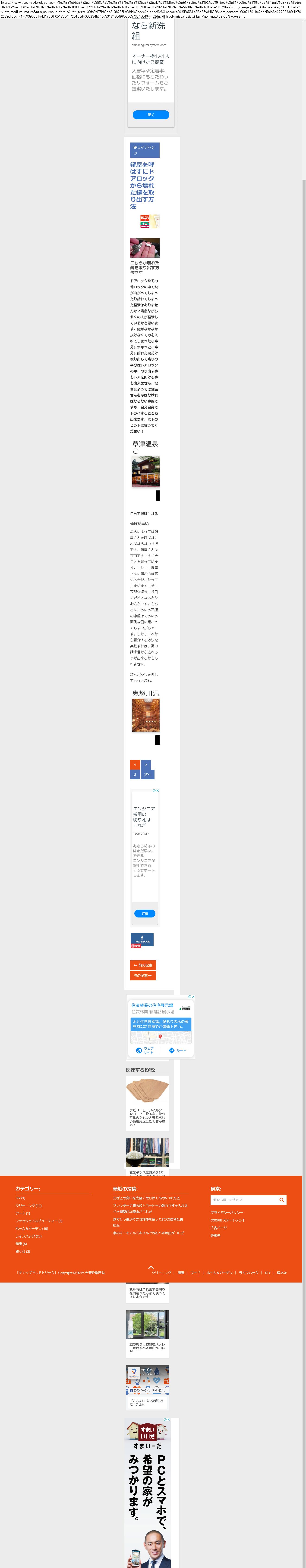306x1568 pixels.
Task: Focus the footer search field
Action: 244,1200
